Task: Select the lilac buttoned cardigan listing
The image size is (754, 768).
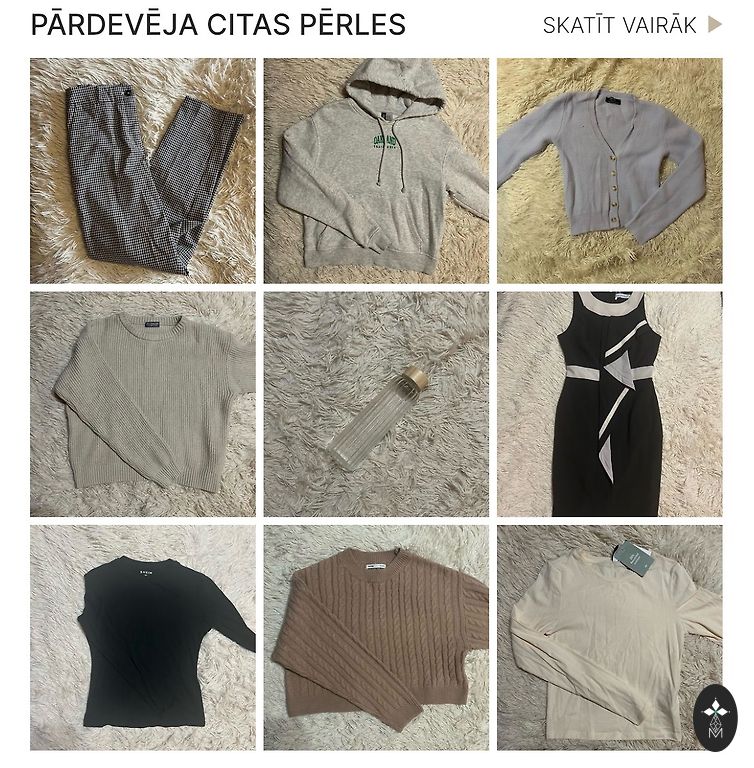Action: pos(609,170)
